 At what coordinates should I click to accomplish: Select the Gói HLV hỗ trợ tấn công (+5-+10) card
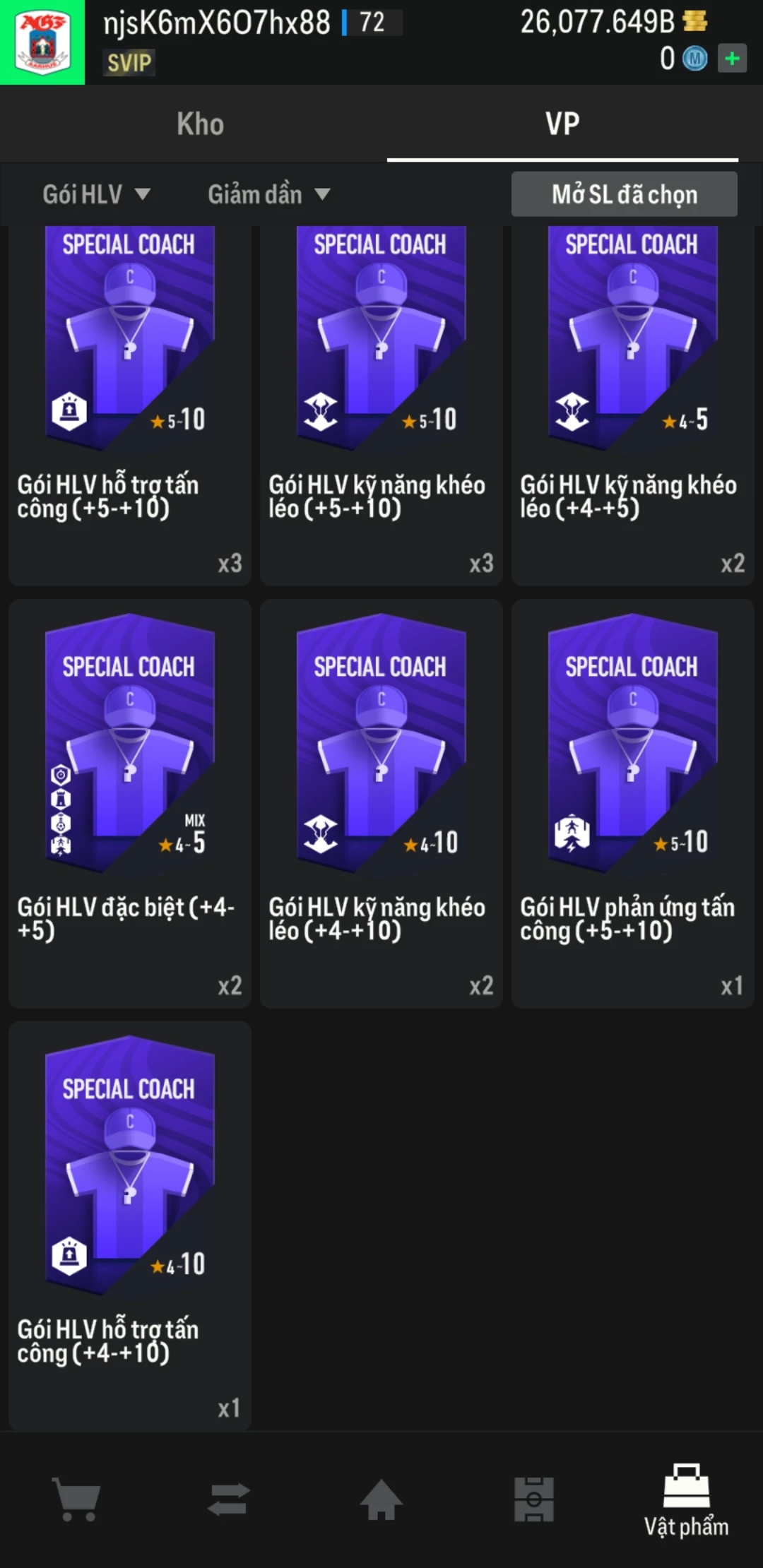click(130, 403)
